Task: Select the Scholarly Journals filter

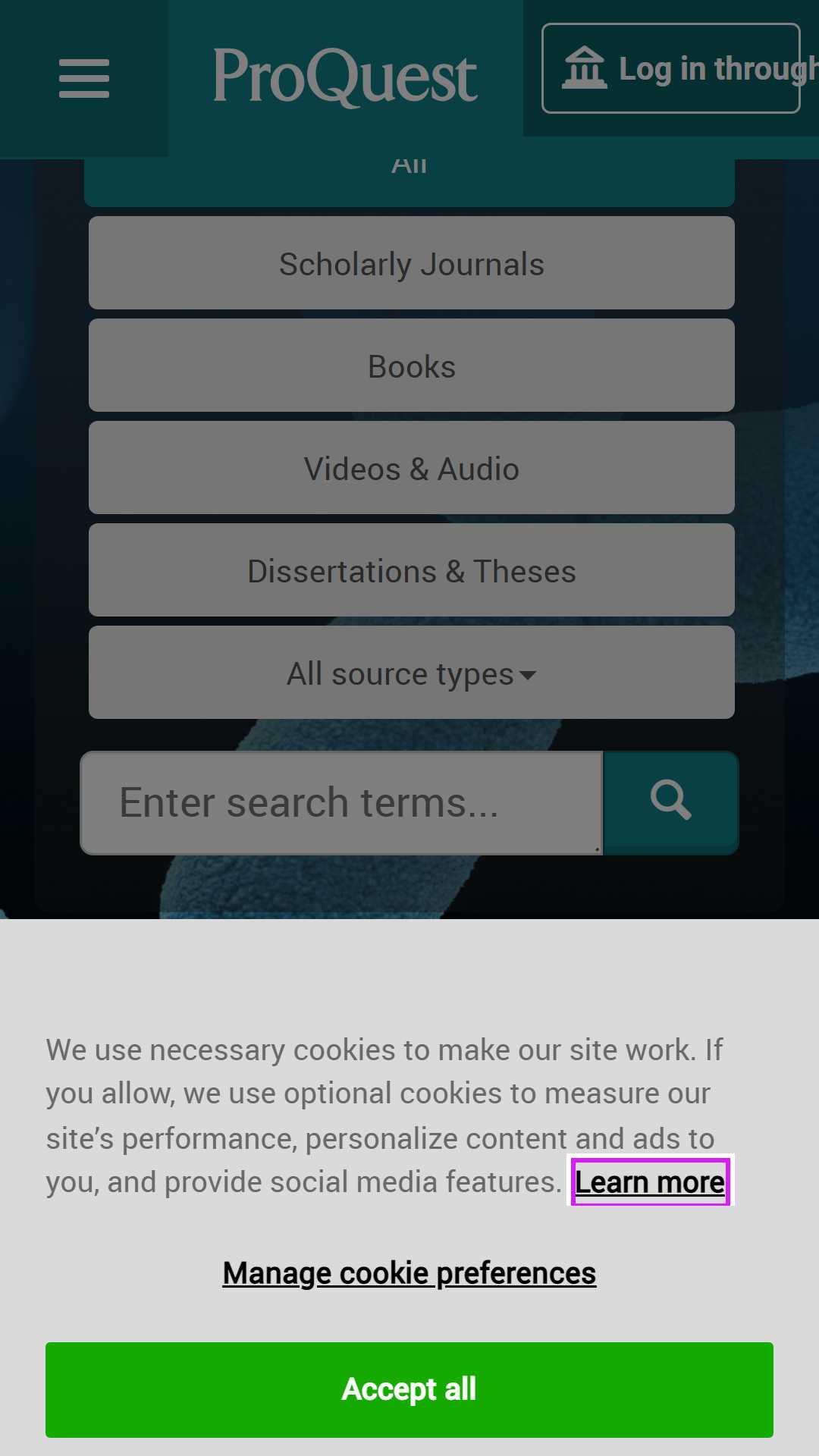Action: [412, 263]
